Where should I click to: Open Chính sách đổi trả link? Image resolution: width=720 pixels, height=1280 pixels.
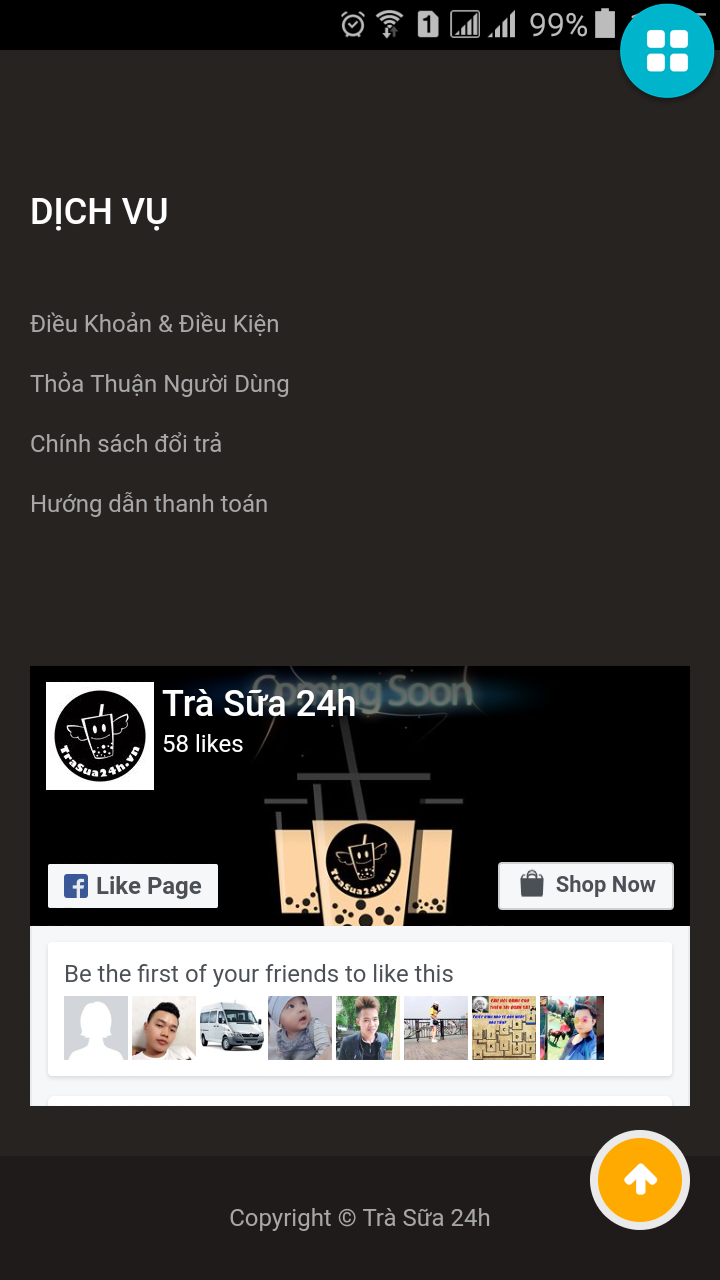[126, 444]
